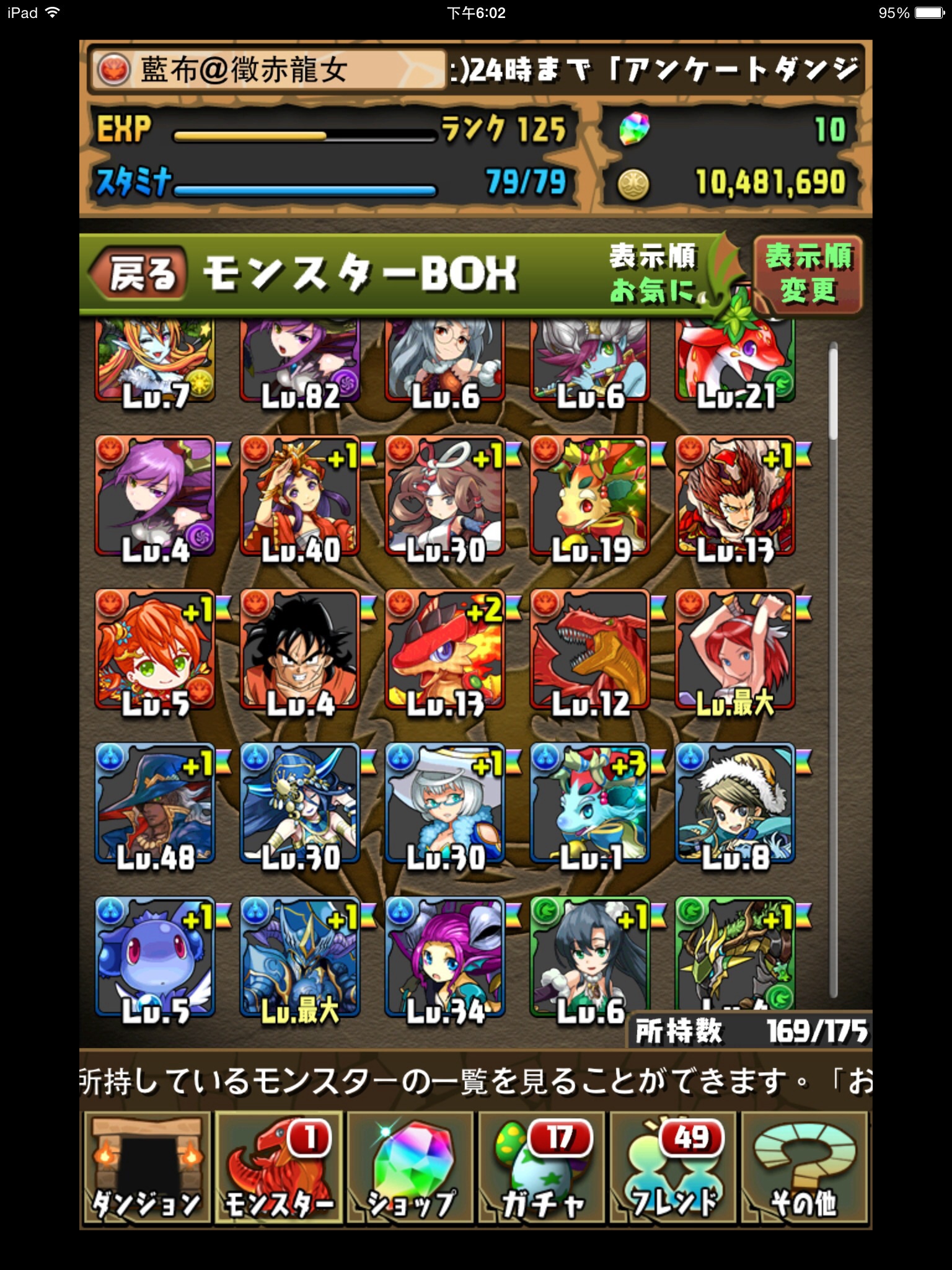Select the Lv.21 strawberry dragon monster

click(735, 363)
